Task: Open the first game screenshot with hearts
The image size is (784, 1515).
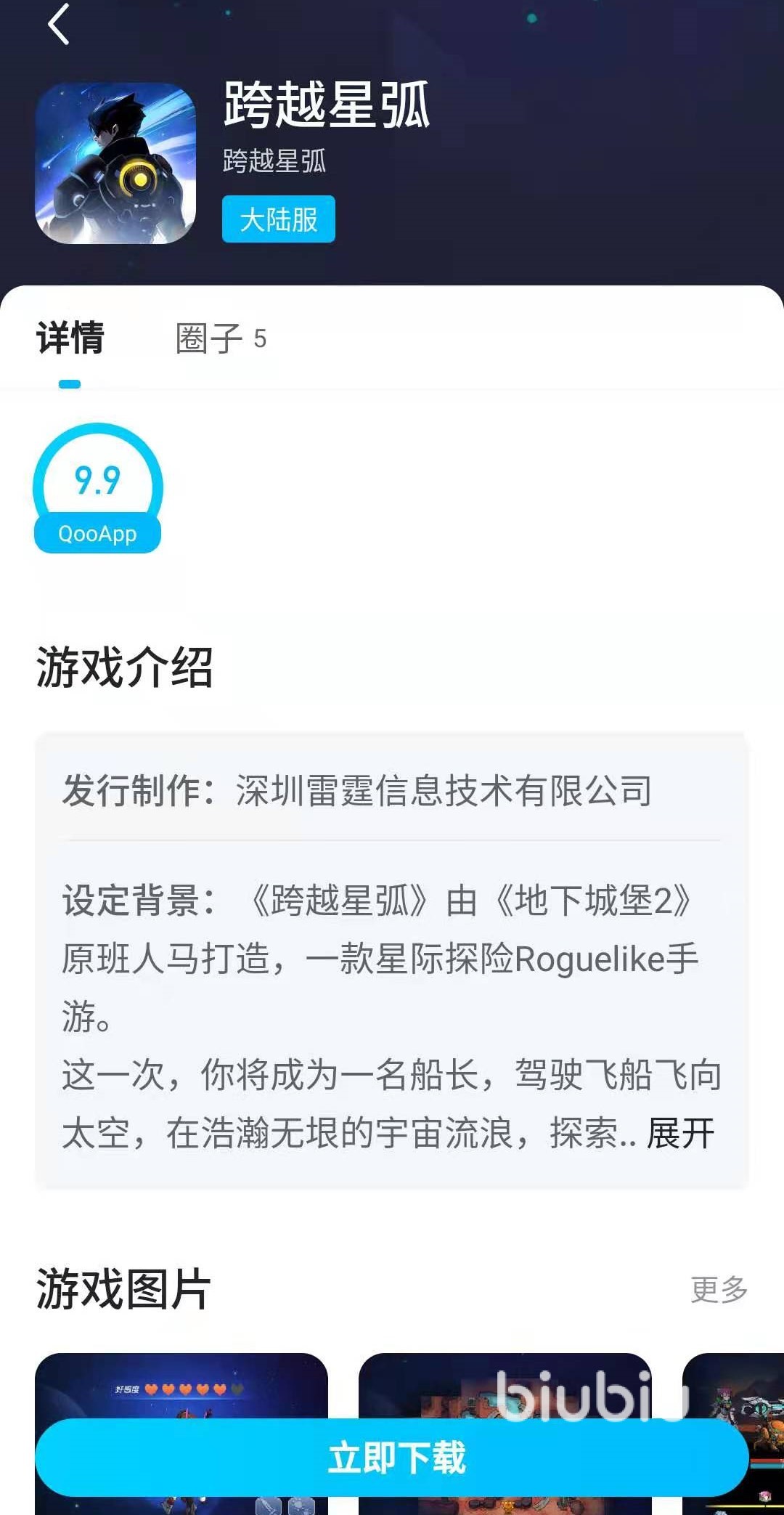Action: 181,1386
